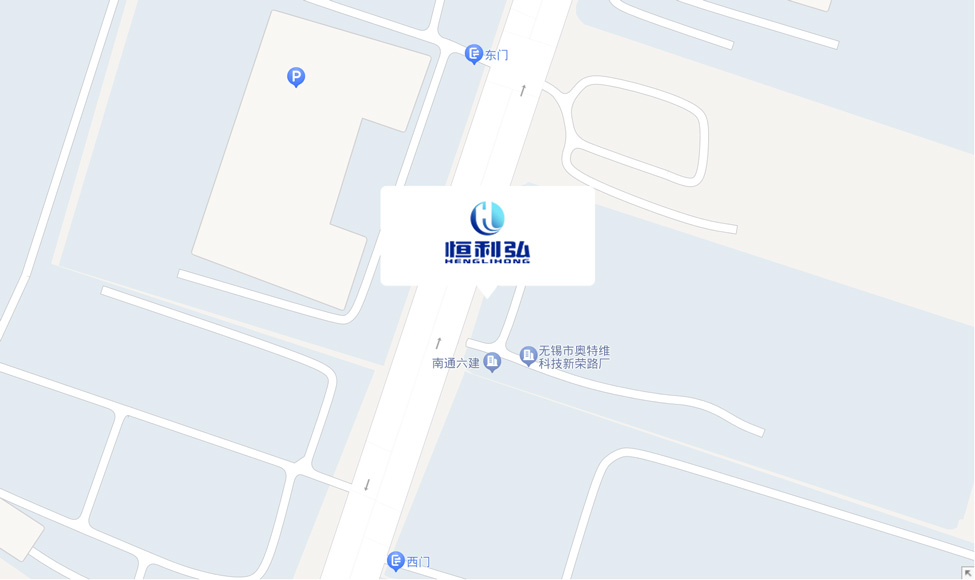This screenshot has width=975, height=580.
Task: Tap the 恒利弘 Henglihong info window
Action: point(487,236)
